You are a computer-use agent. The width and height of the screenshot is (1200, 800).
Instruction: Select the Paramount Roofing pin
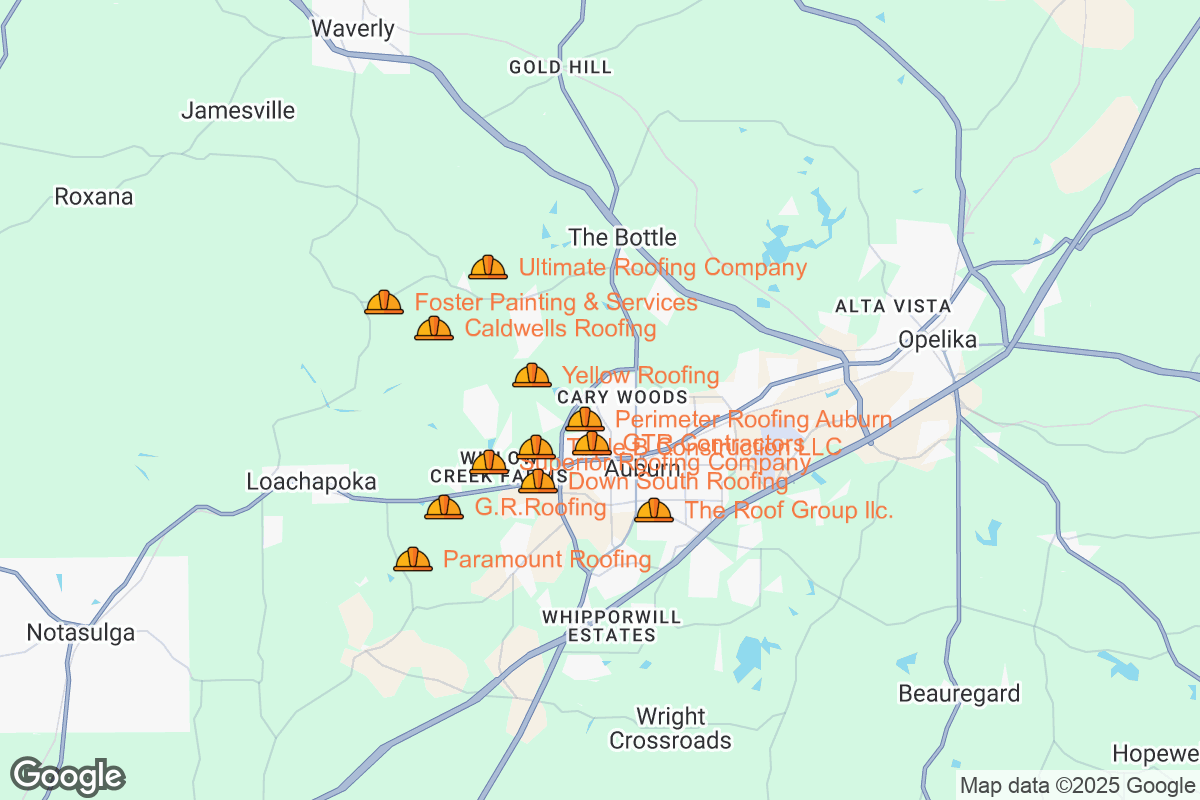coord(413,560)
